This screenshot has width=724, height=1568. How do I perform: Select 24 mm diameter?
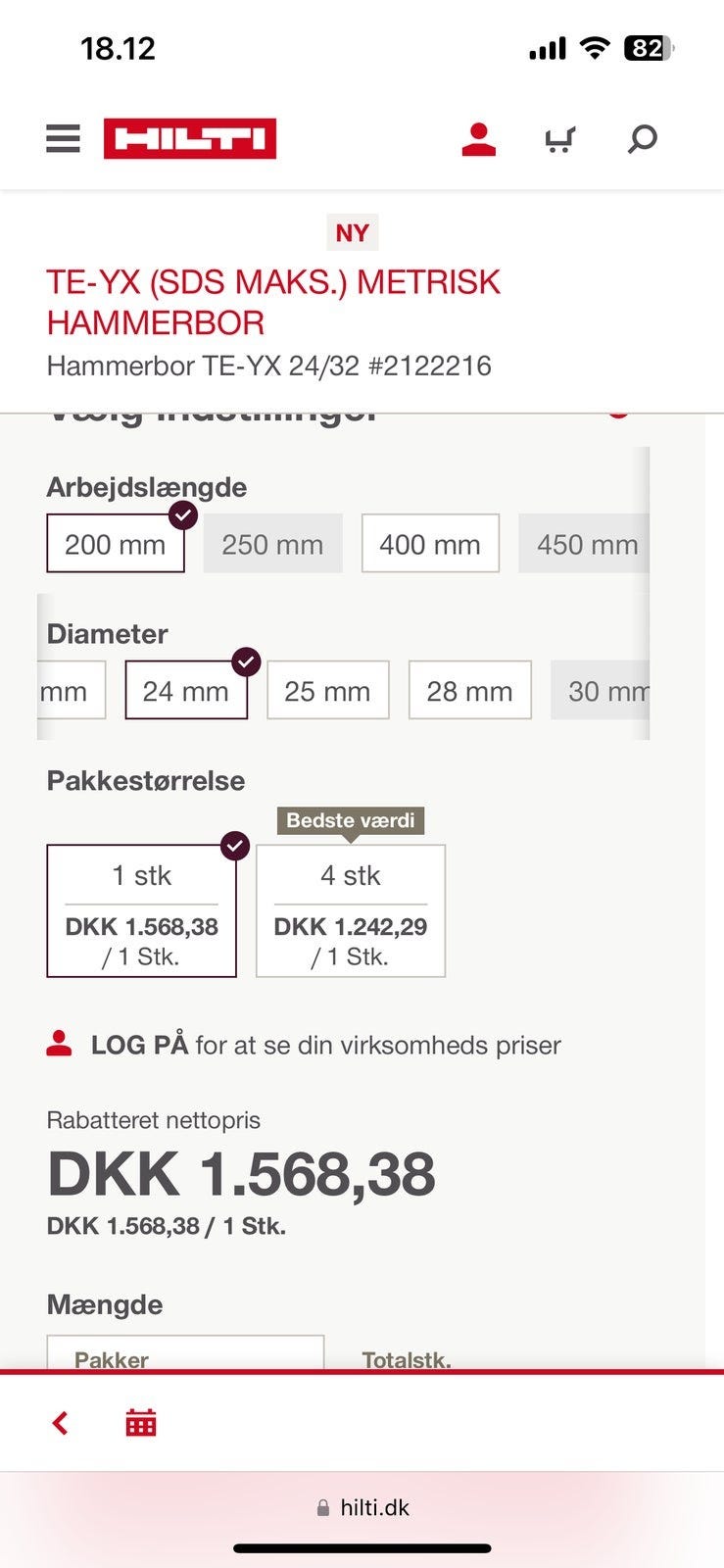tap(186, 691)
